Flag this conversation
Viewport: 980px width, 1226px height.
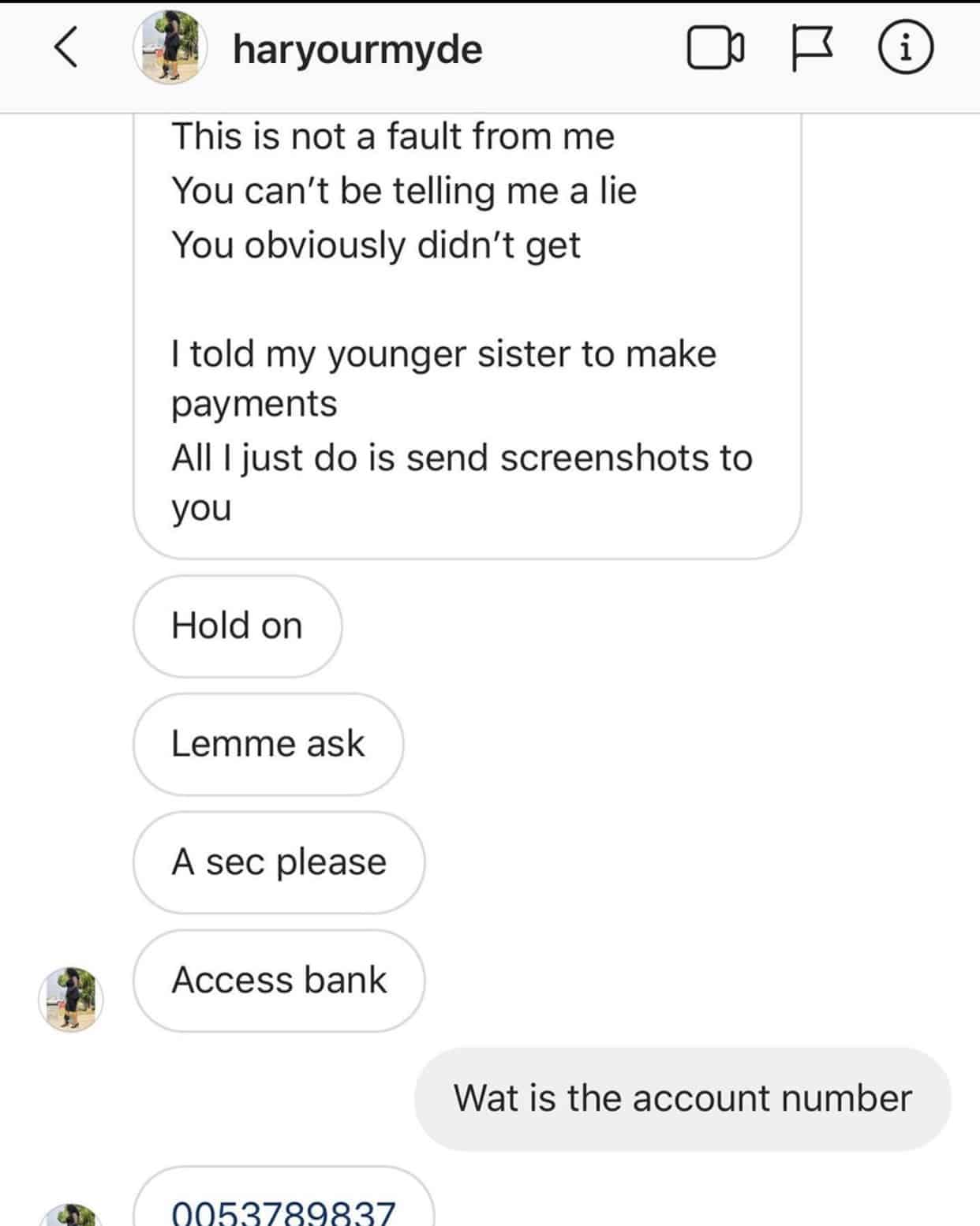point(811,49)
